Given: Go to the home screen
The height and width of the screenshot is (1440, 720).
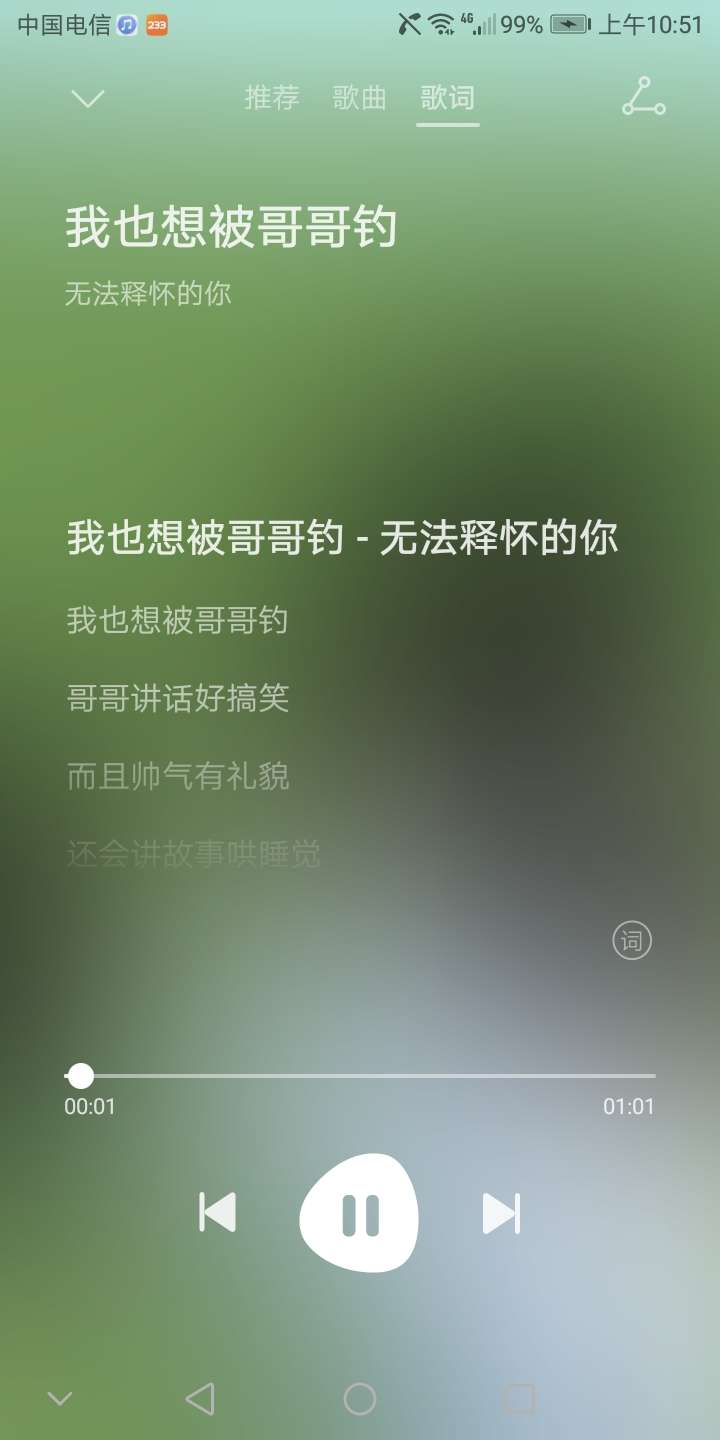Looking at the screenshot, I should click(360, 1399).
